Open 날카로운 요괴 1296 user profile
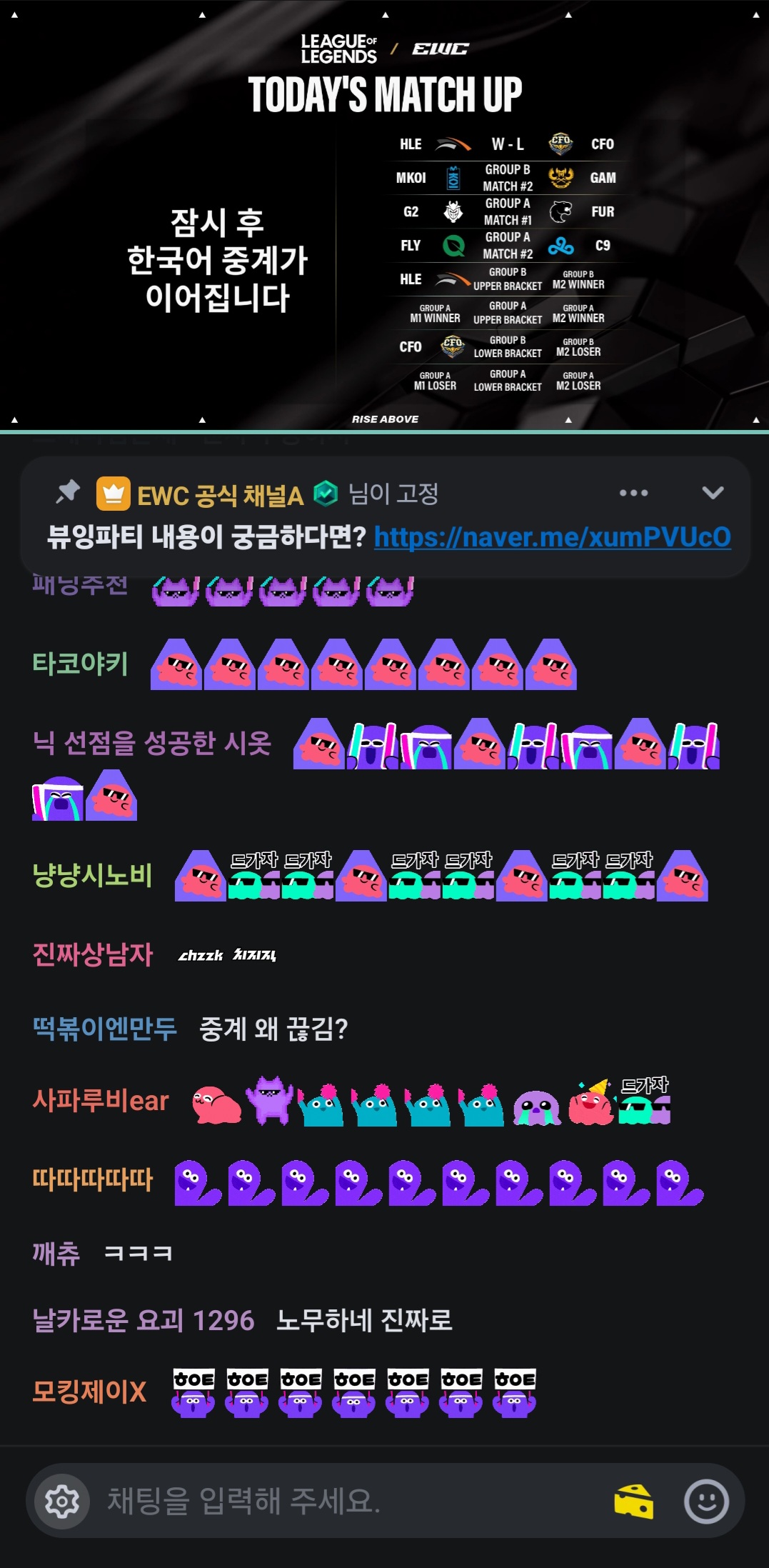 (x=143, y=1320)
